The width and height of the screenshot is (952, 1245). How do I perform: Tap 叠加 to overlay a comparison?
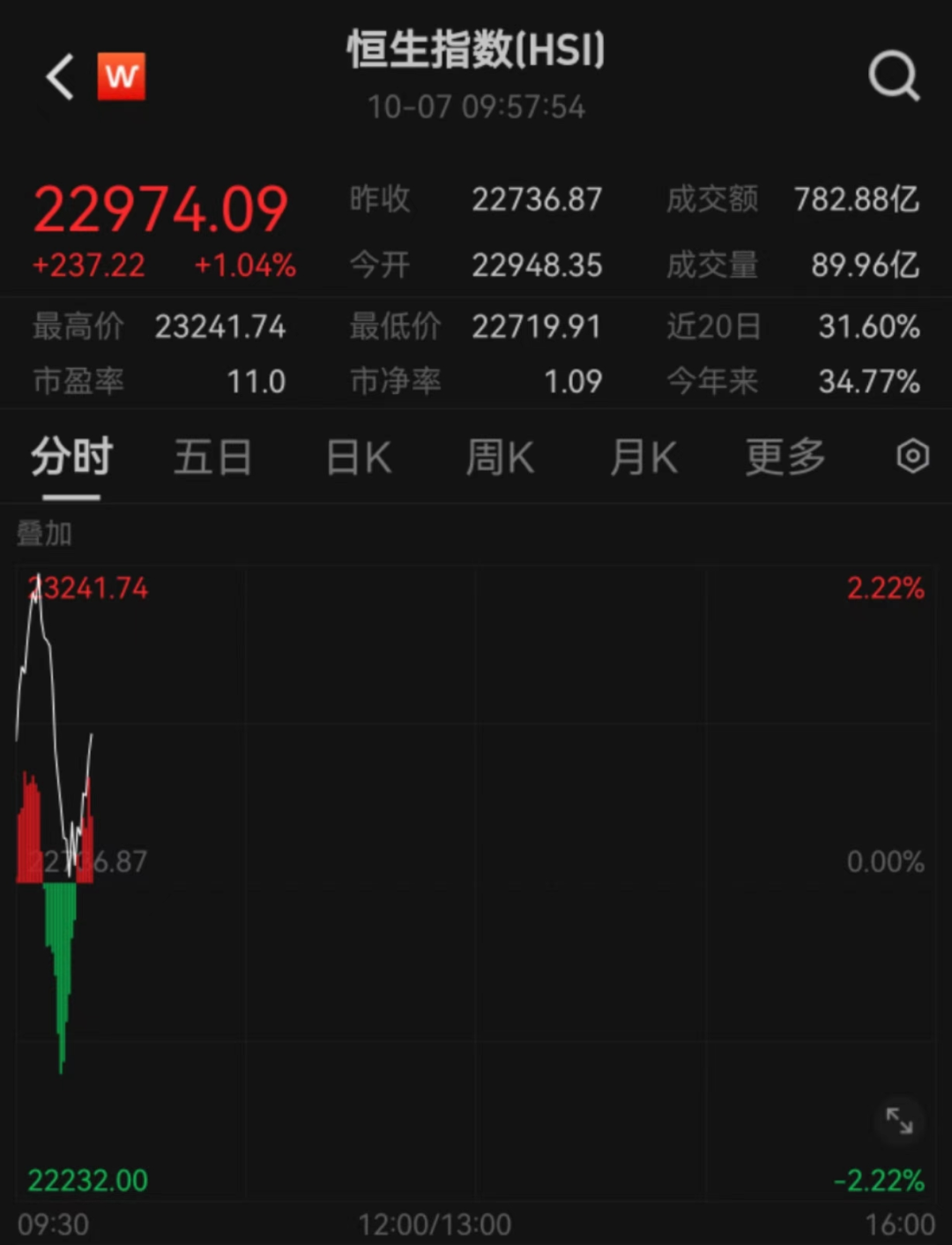pos(44,533)
